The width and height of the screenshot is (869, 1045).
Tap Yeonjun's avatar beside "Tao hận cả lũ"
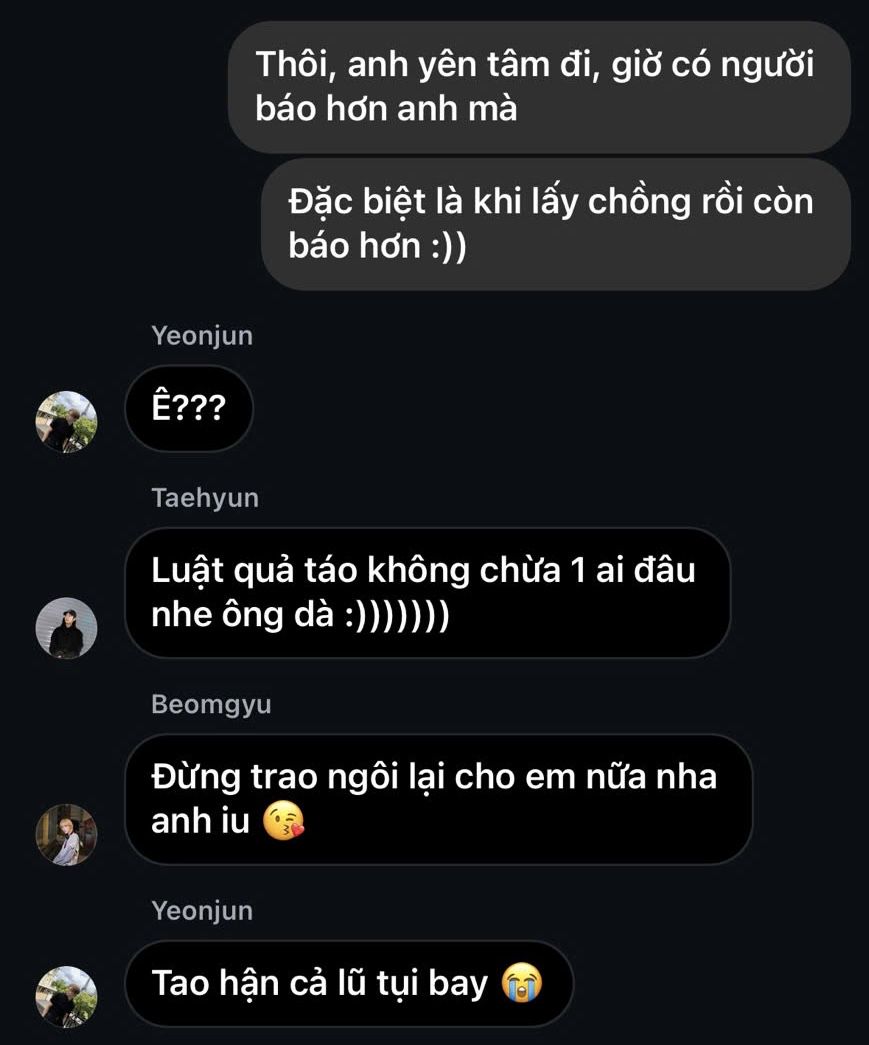click(66, 996)
